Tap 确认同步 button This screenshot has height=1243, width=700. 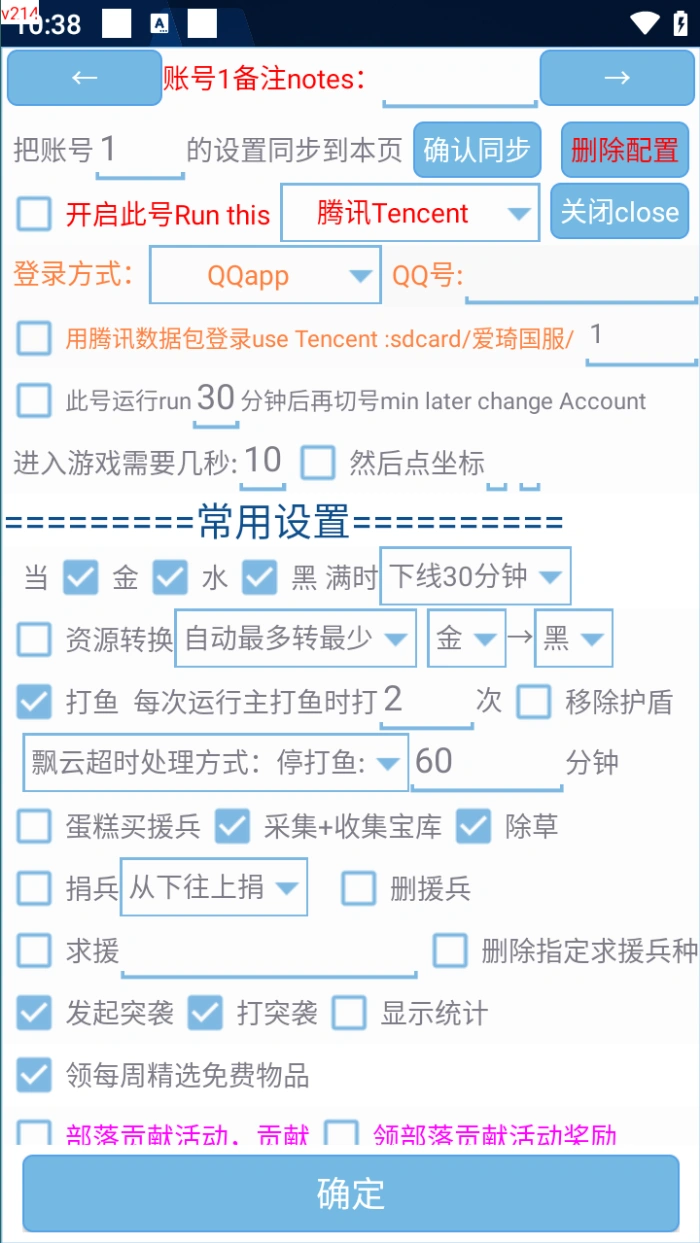click(477, 151)
